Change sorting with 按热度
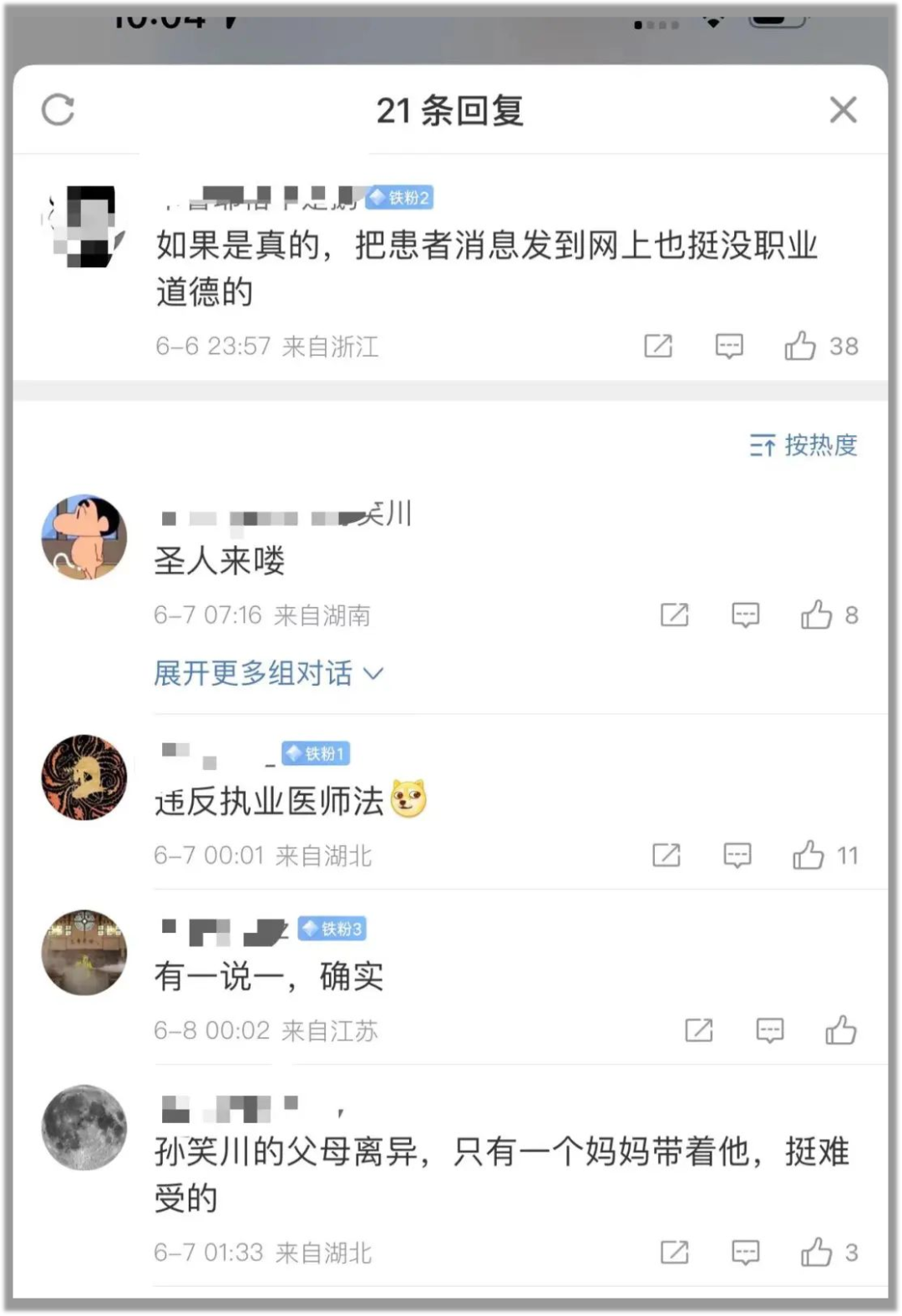Screen dimensions: 902x1316 [x=803, y=445]
